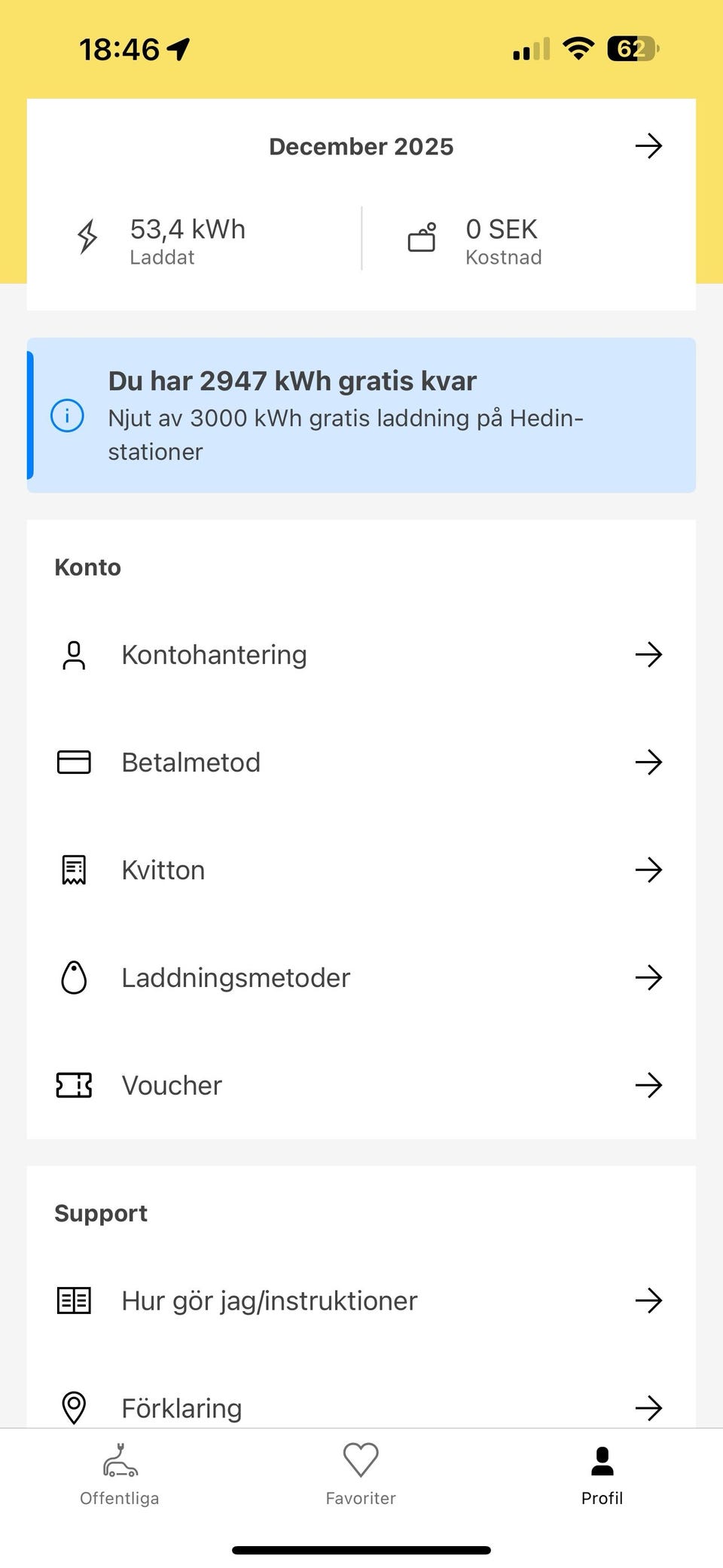Select the Voucher row
This screenshot has height=1568, width=723.
361,1086
